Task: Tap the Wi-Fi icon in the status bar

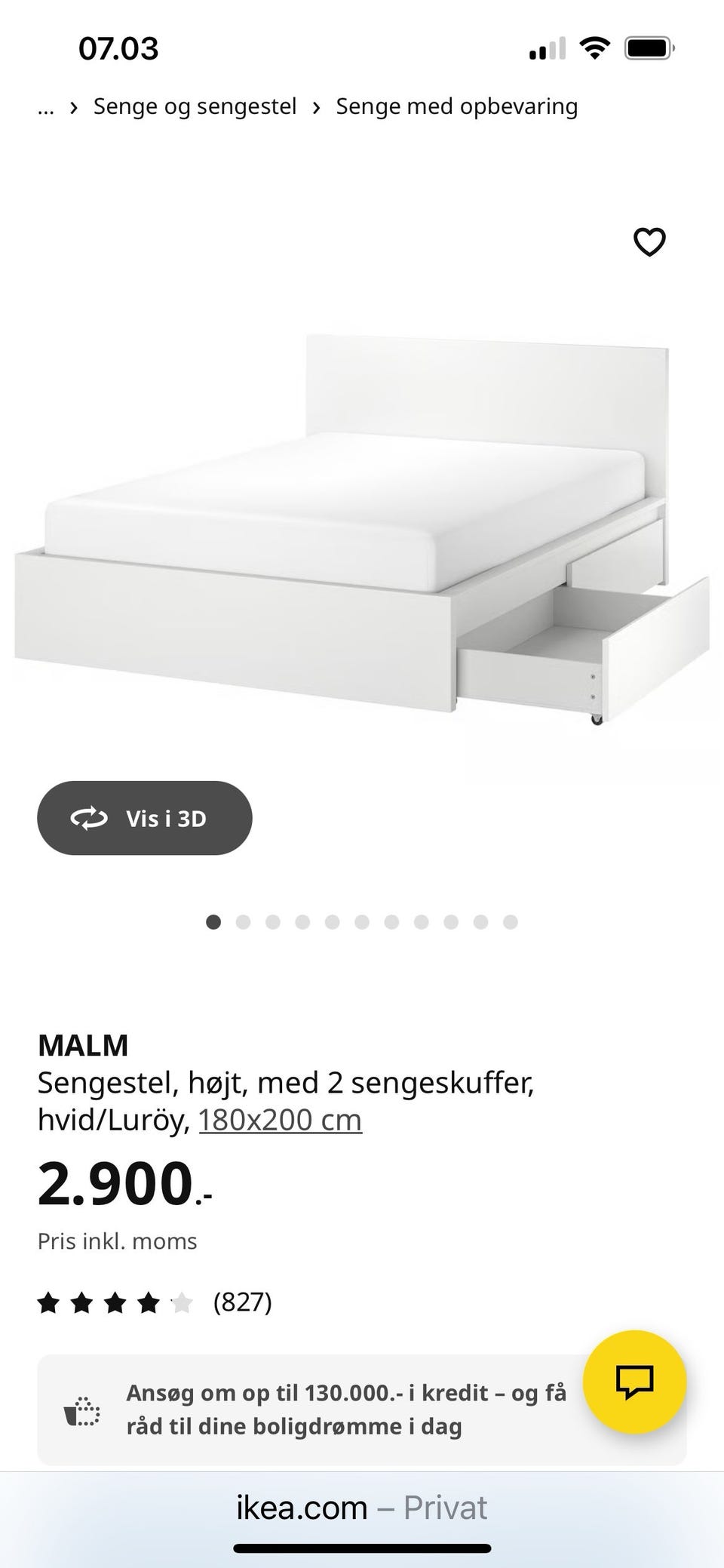Action: (x=594, y=48)
